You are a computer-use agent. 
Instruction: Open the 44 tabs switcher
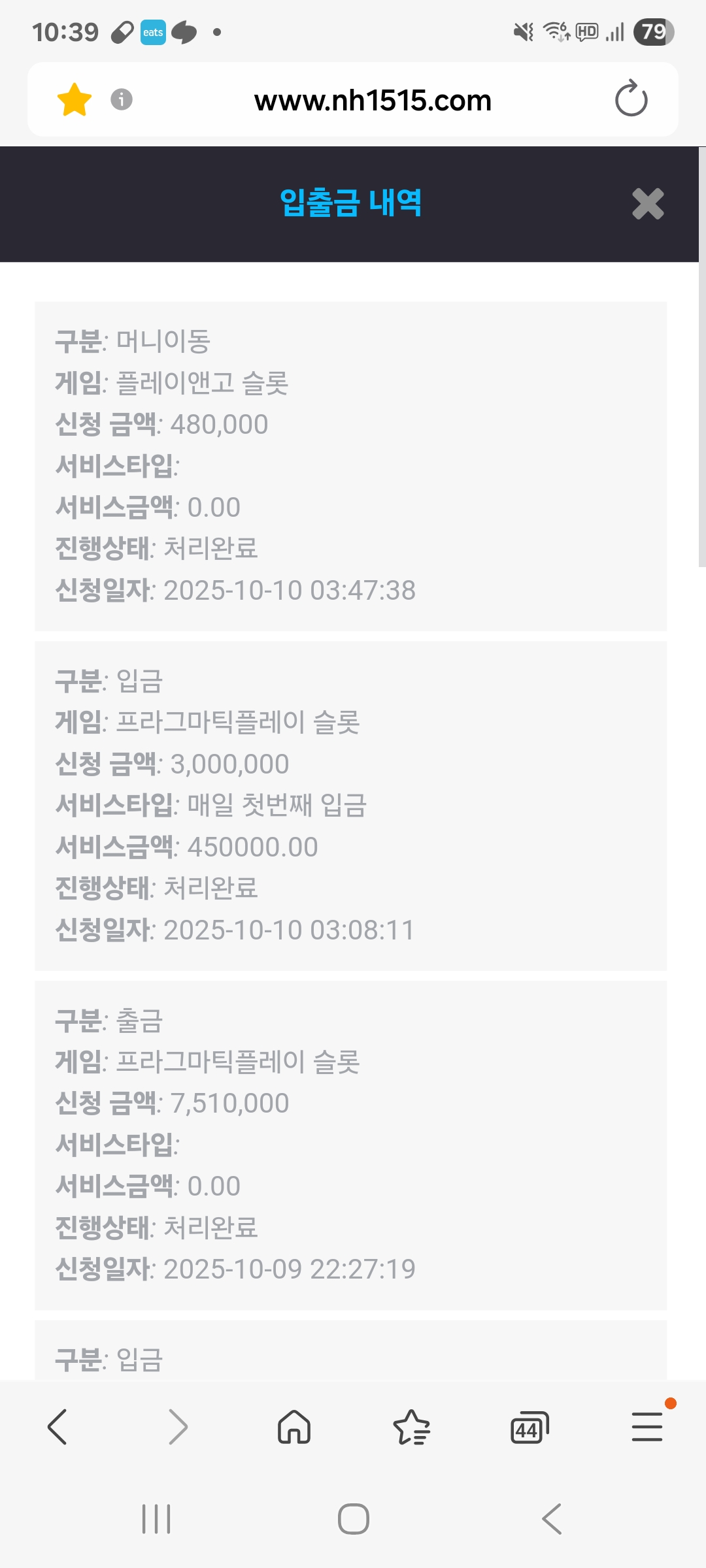point(529,1428)
